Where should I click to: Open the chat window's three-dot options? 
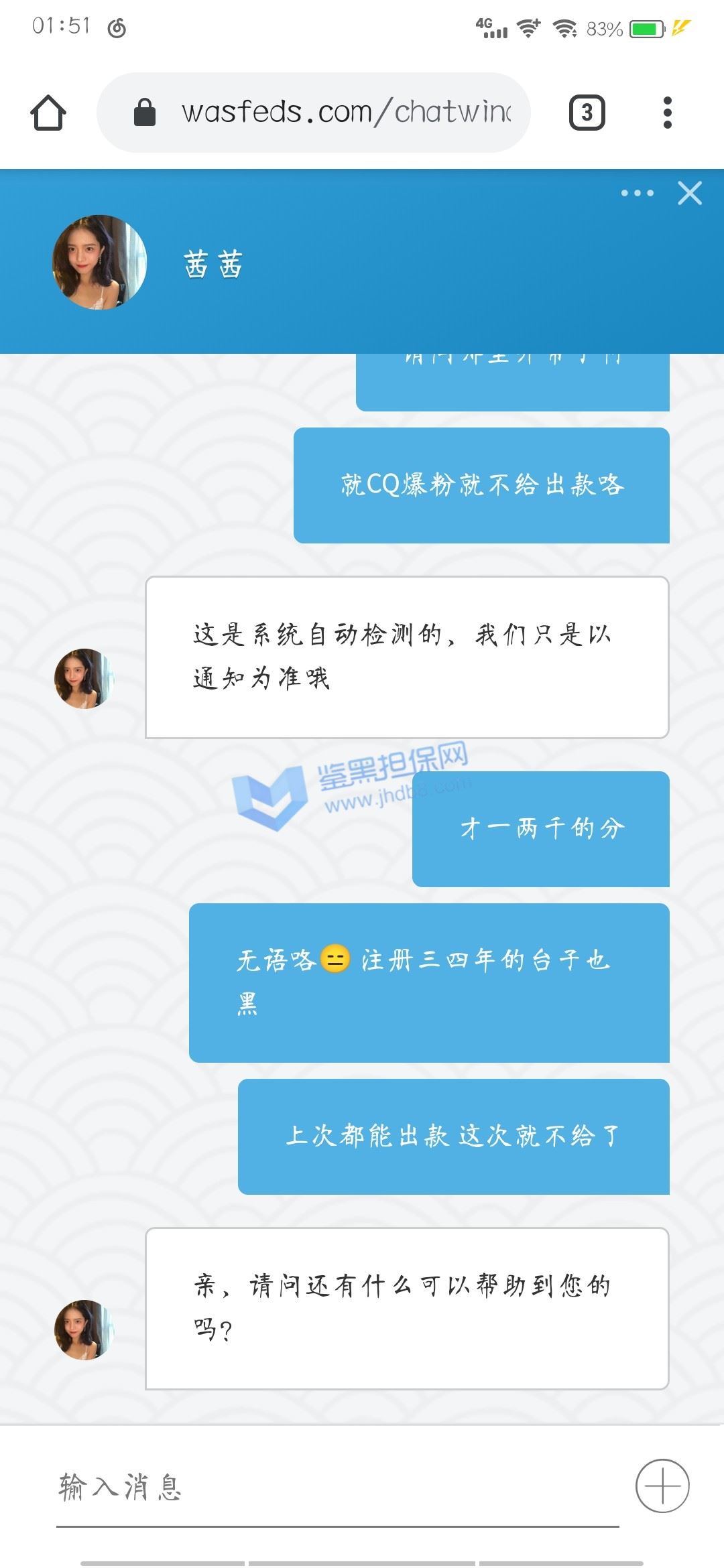click(637, 194)
